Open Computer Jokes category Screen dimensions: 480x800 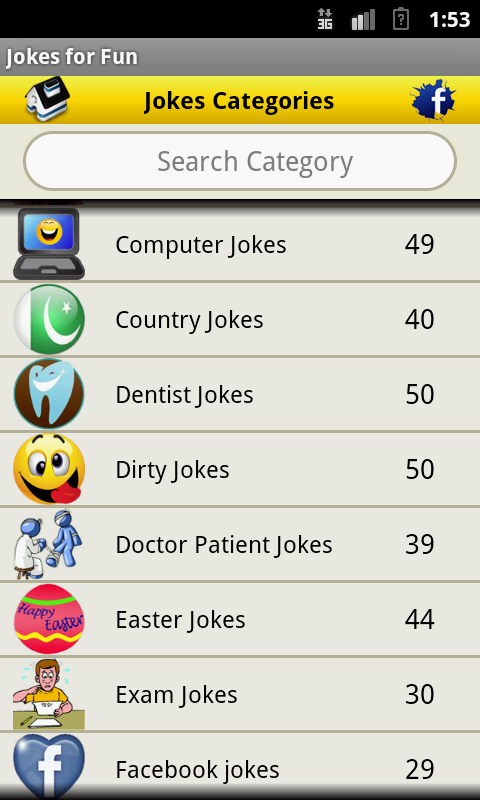(240, 244)
